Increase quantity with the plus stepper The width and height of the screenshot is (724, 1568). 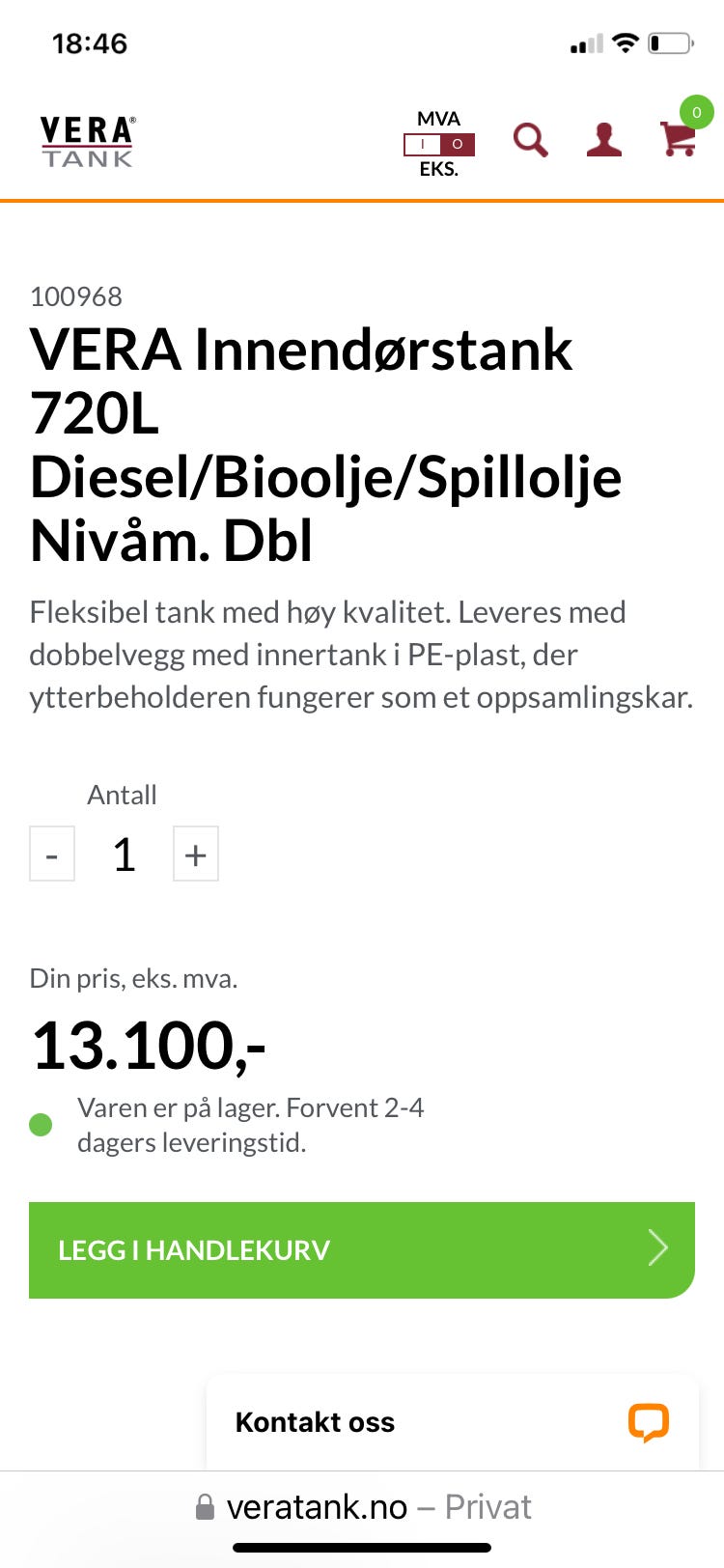click(x=195, y=854)
